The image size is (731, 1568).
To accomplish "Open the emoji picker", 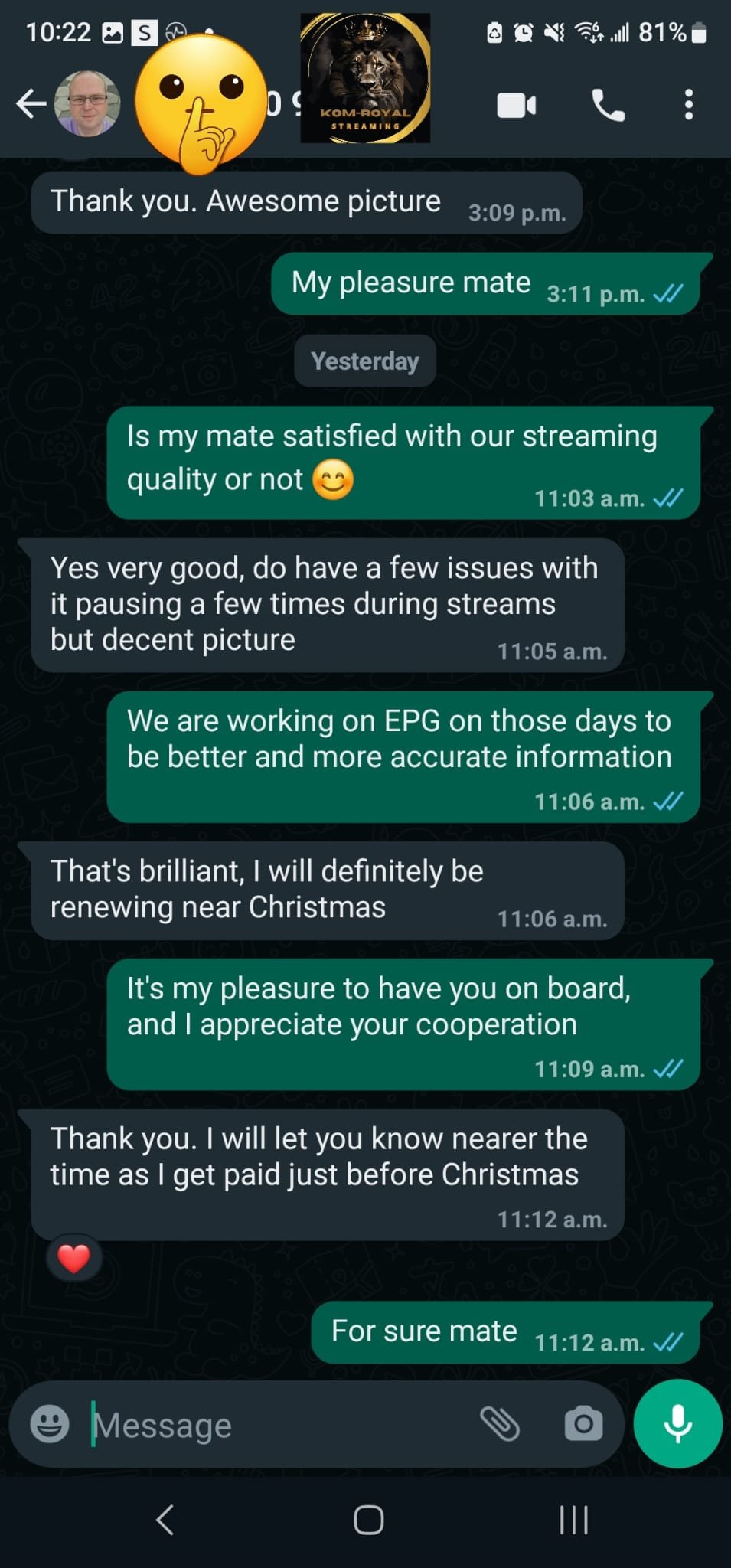I will tap(50, 1424).
